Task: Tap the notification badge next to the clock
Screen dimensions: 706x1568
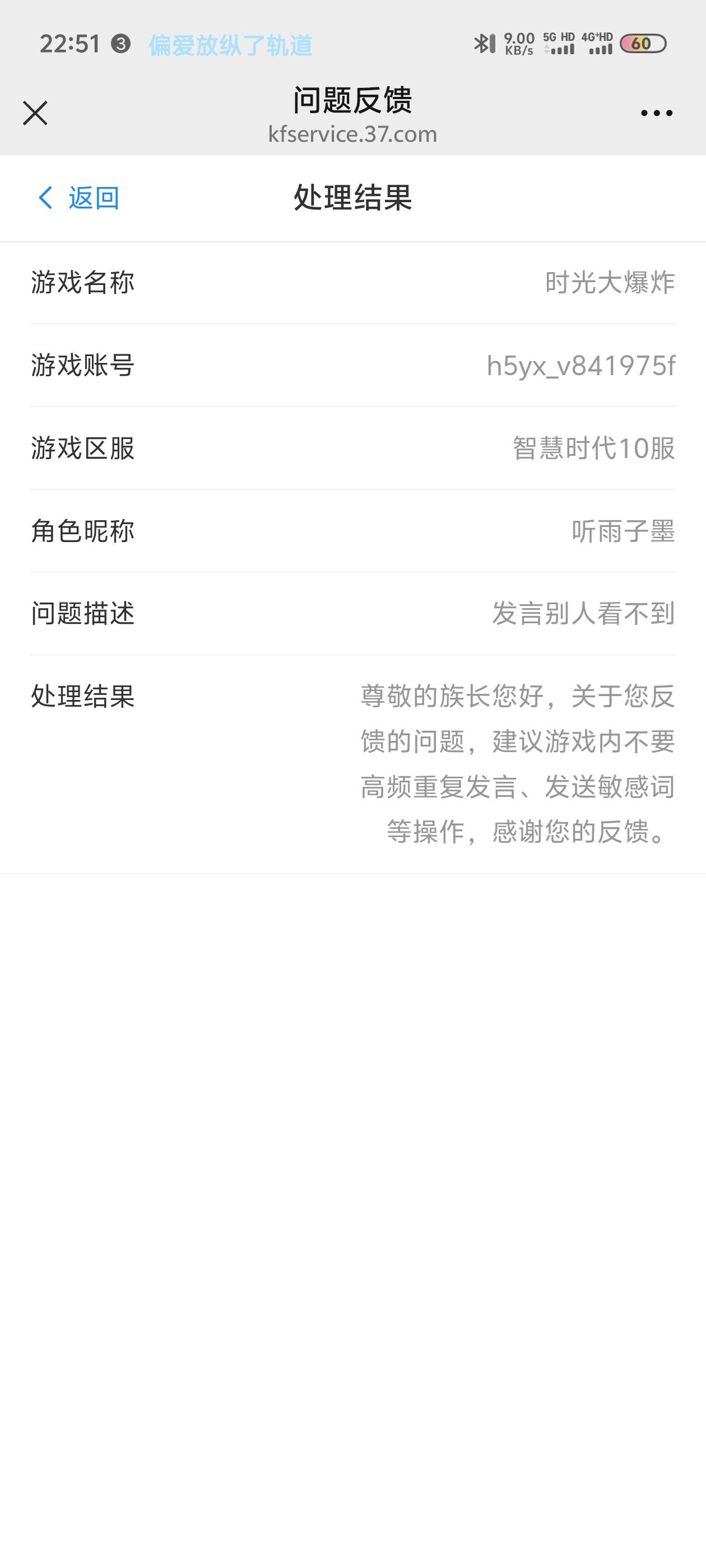Action: tap(119, 44)
